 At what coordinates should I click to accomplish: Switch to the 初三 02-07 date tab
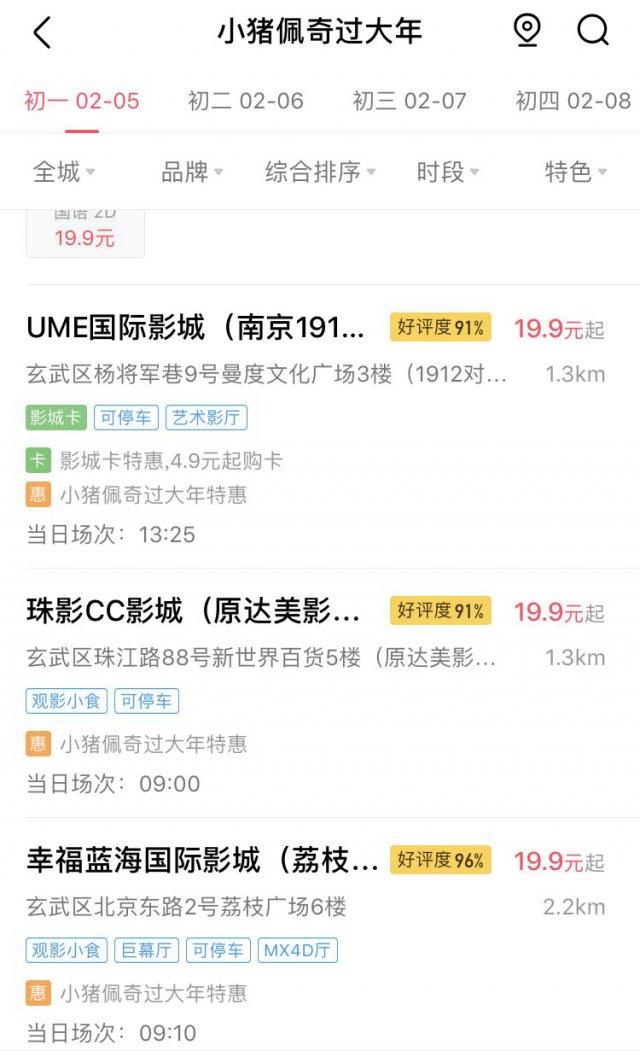click(409, 101)
